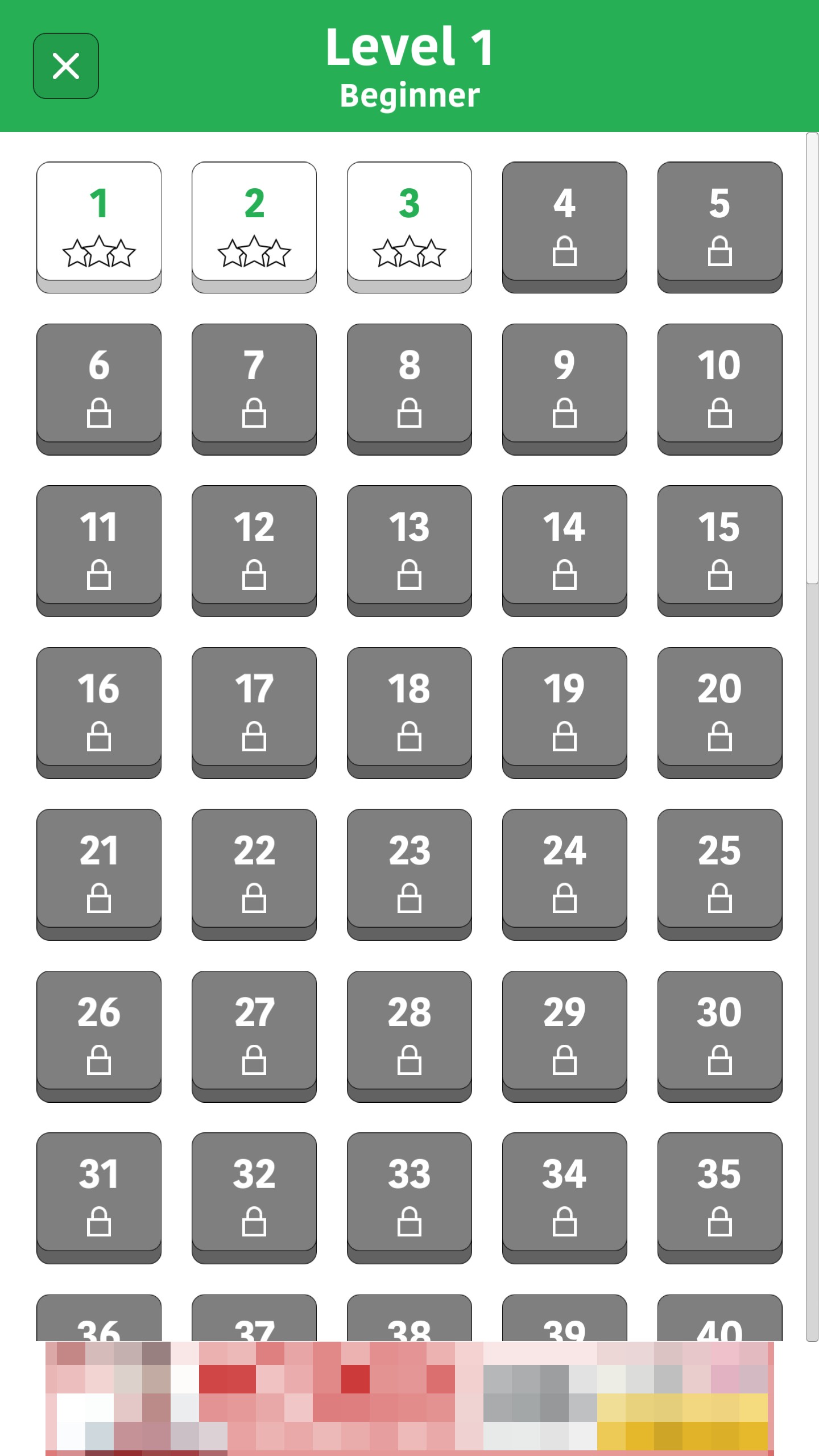Tap the banner ad below the grid
This screenshot has width=819, height=1456.
(x=409, y=1398)
